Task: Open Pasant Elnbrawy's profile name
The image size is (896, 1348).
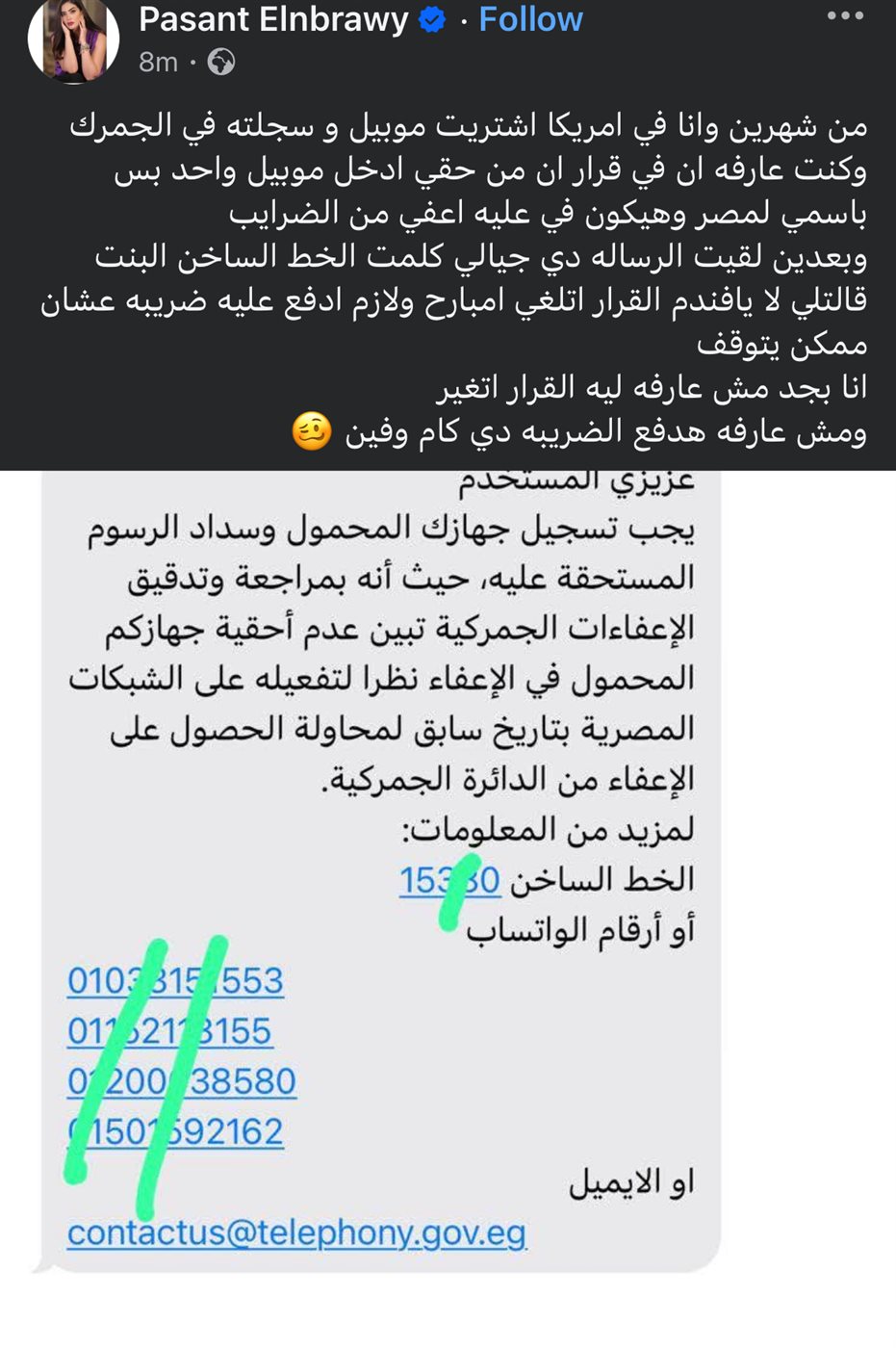Action: (x=273, y=19)
